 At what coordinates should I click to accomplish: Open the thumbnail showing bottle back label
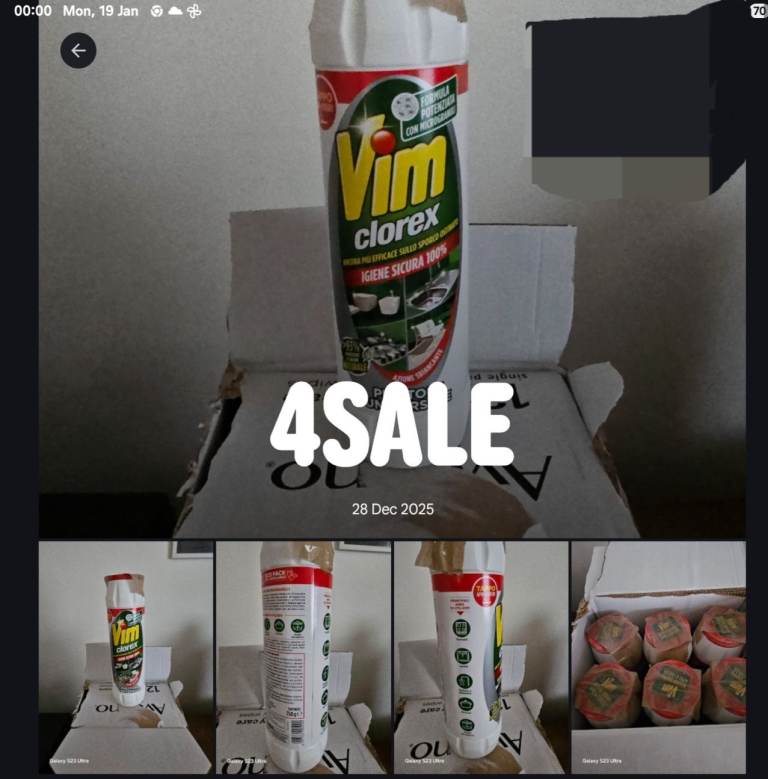[303, 657]
